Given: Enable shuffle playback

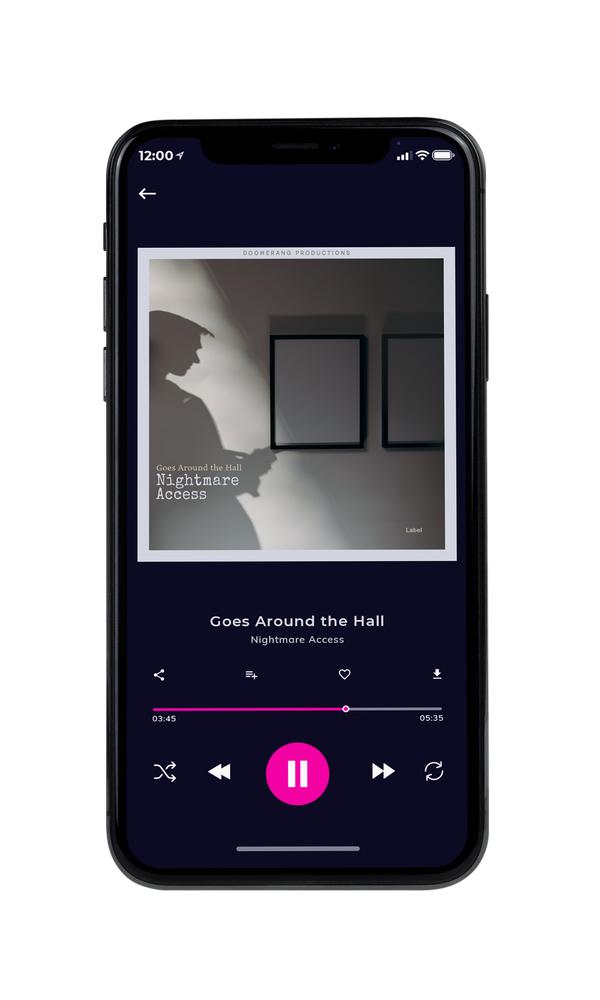Looking at the screenshot, I should [x=165, y=772].
